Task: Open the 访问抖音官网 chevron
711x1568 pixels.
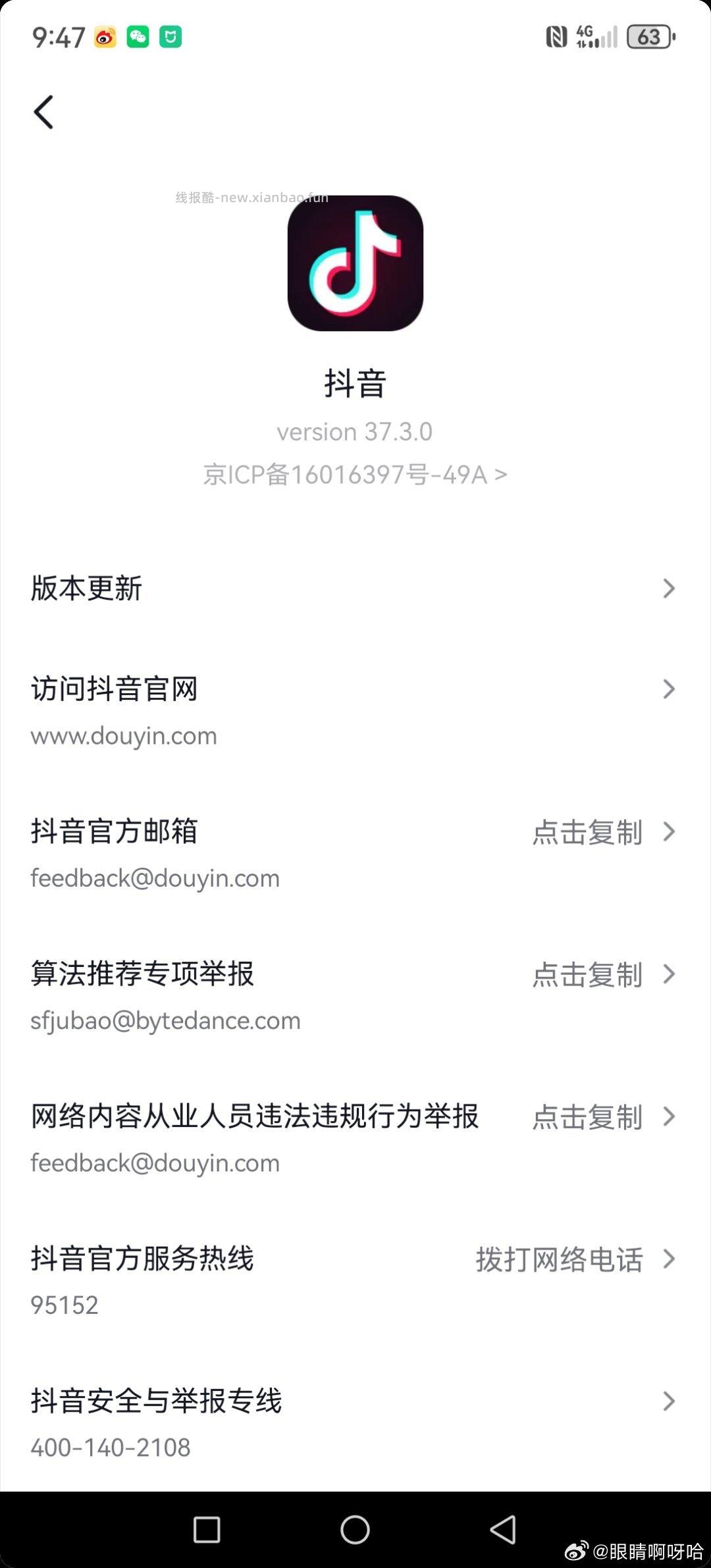Action: (669, 689)
